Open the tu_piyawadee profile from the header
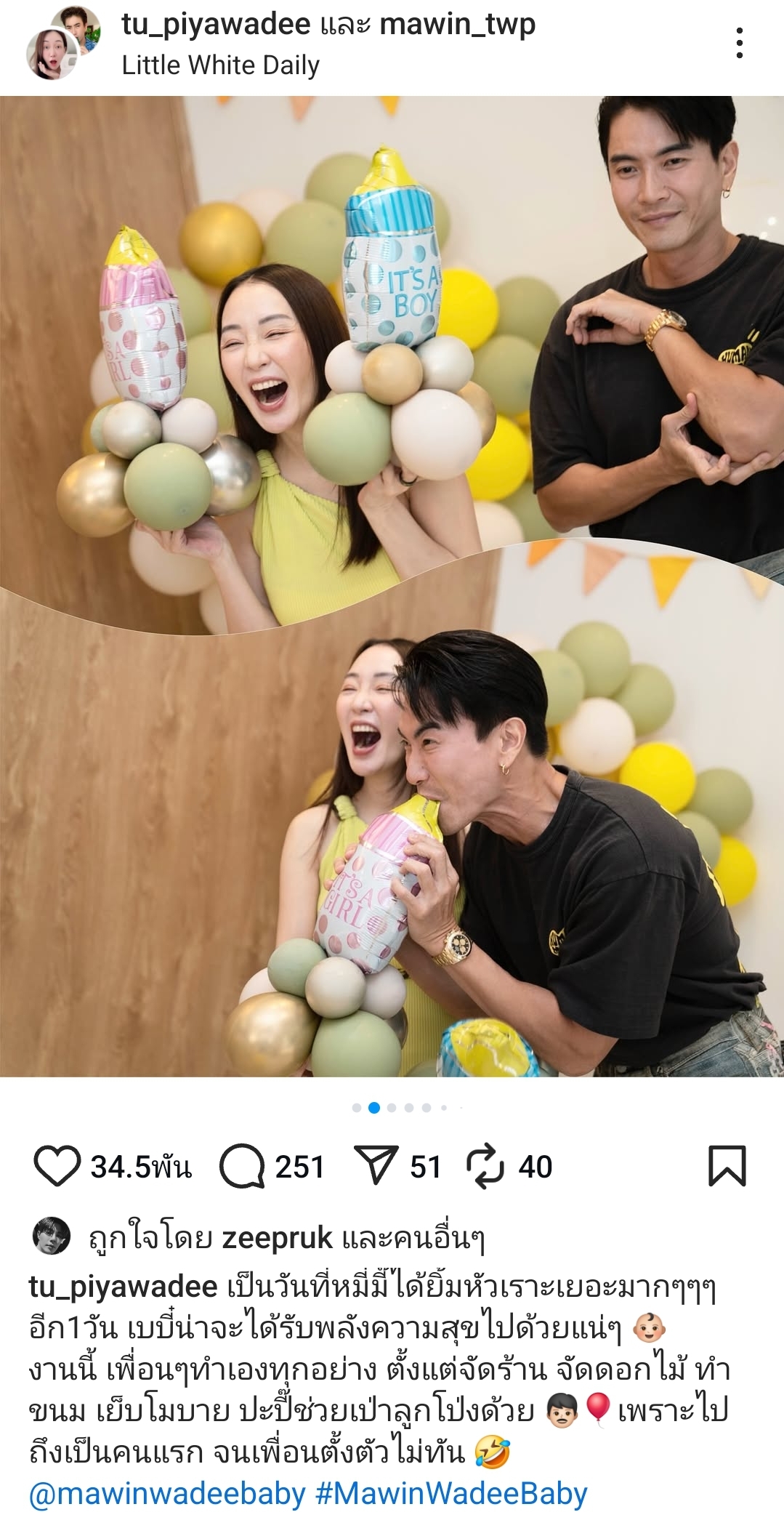Viewport: 784px width, 1520px height. coord(216,25)
